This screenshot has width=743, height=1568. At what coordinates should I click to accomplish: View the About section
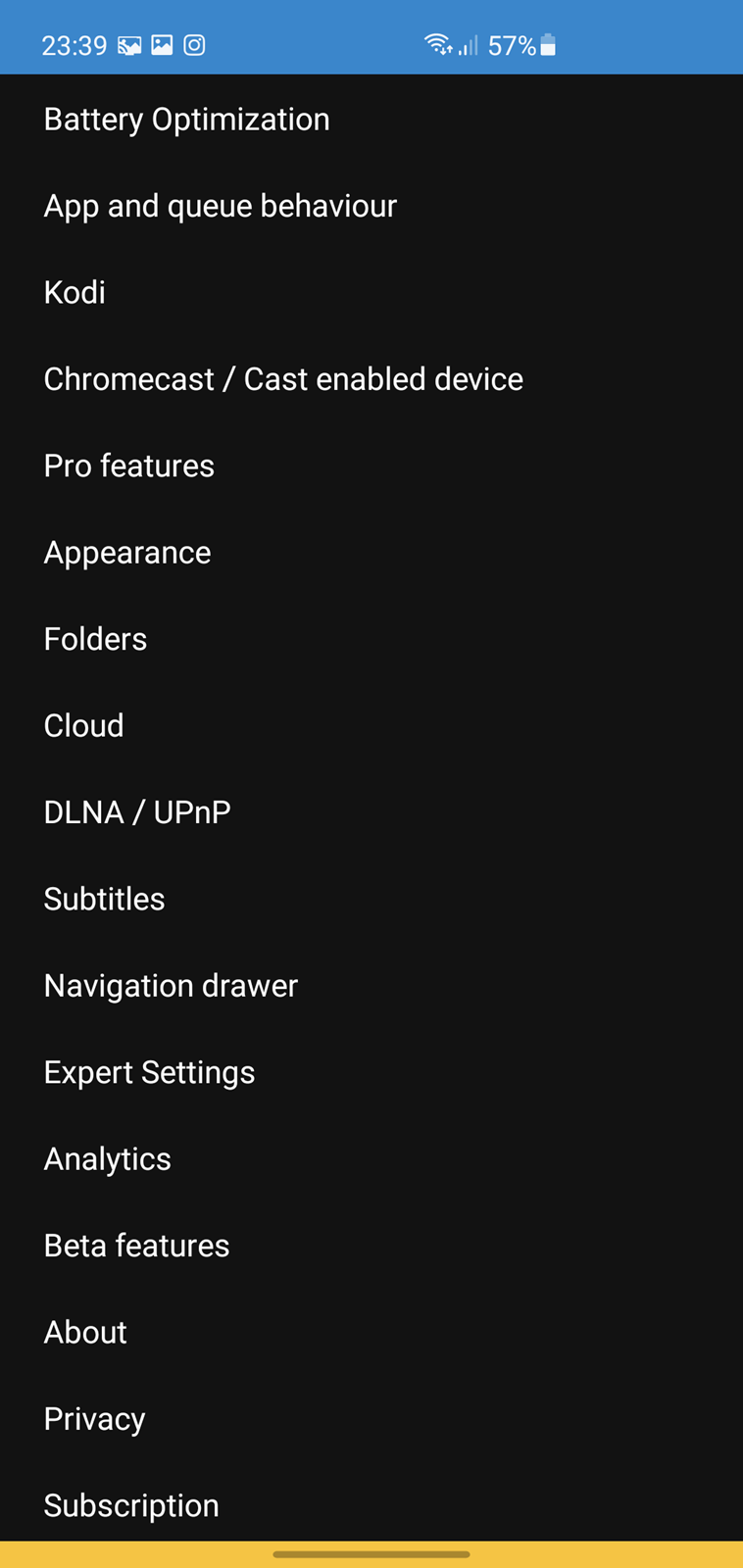pos(371,1332)
